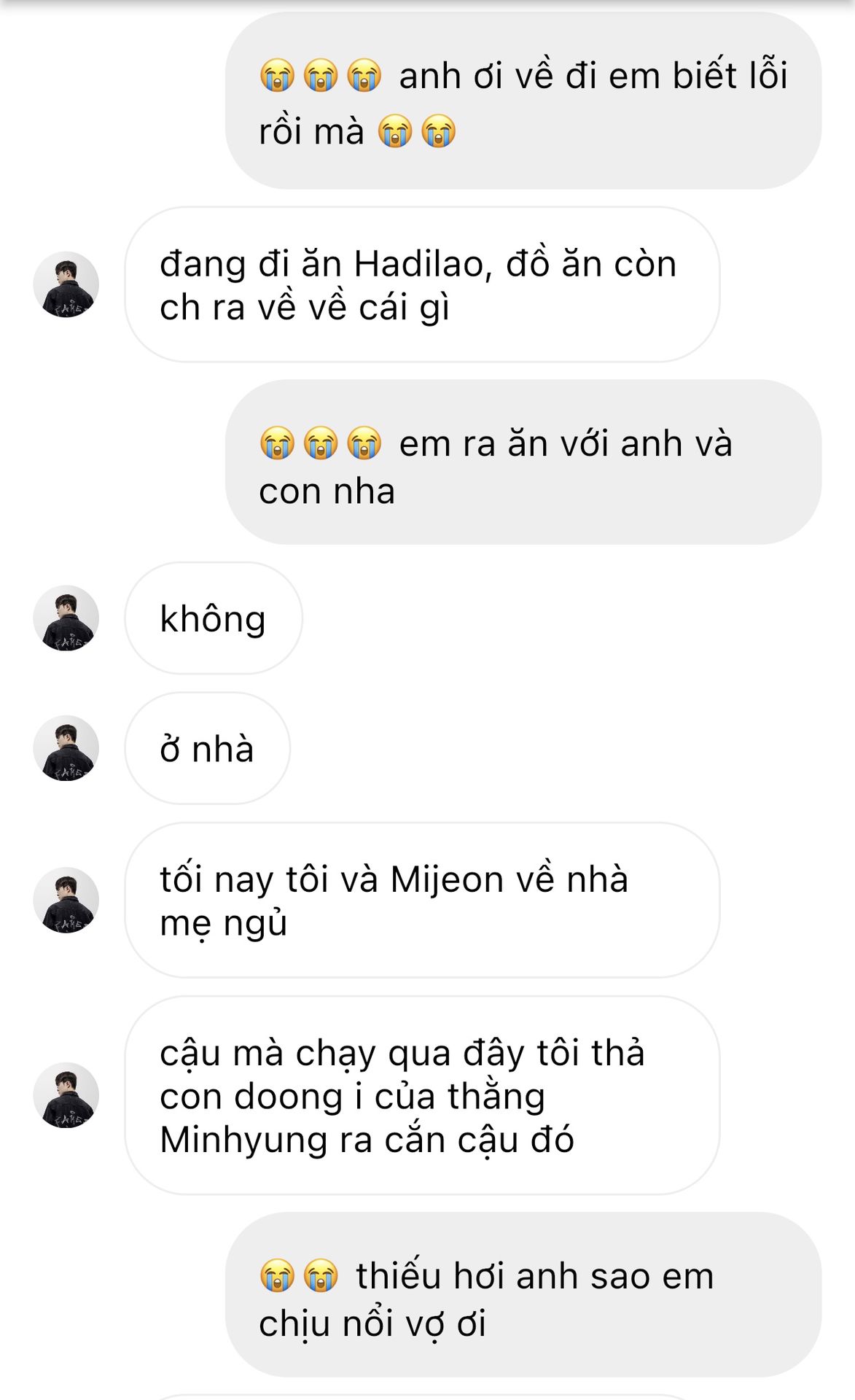Image resolution: width=855 pixels, height=1400 pixels.
Task: Tap the avatar next to the "cậu mà chạy qua đây" message
Action: (x=66, y=1095)
